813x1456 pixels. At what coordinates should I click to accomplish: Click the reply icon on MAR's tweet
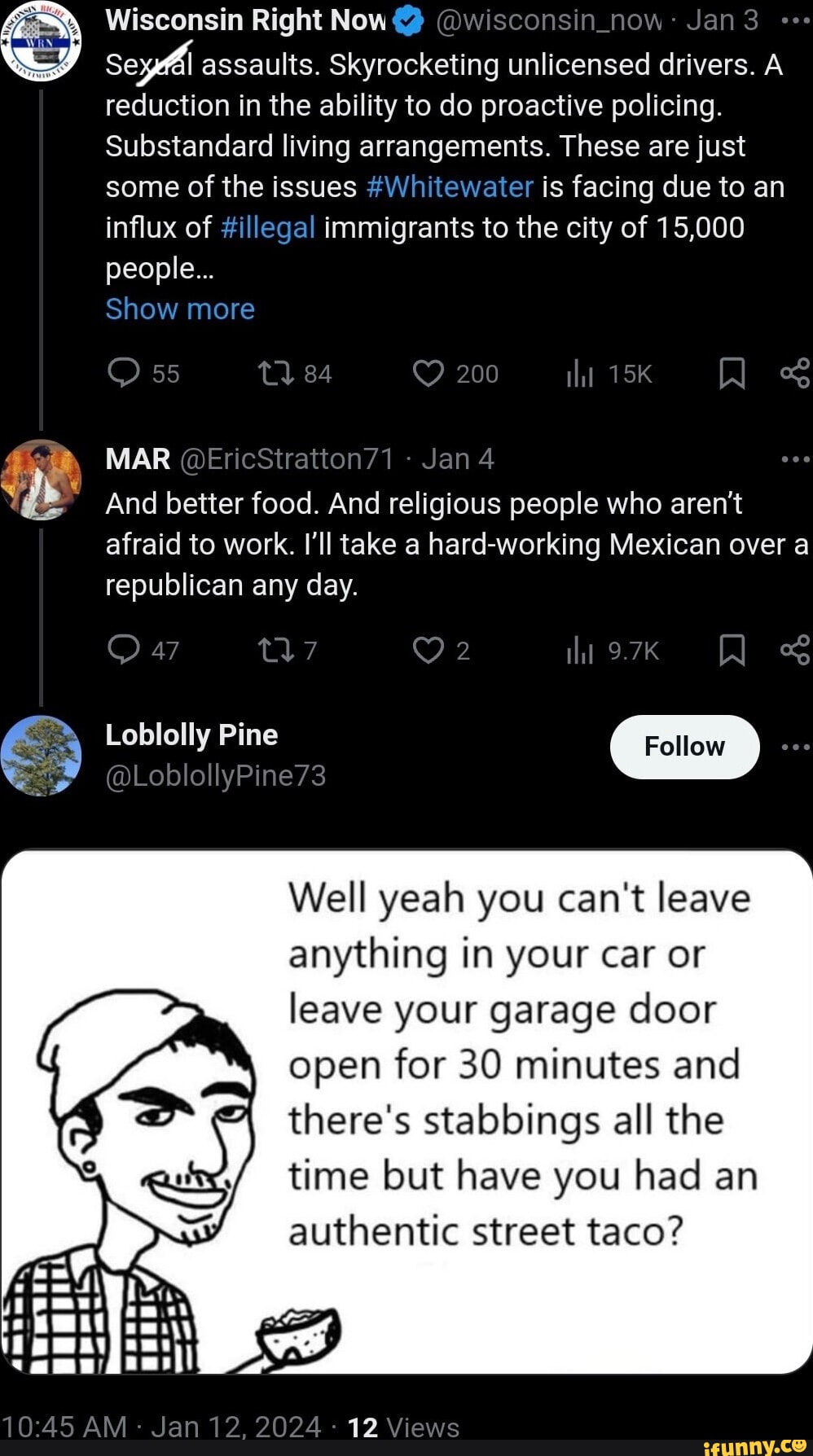coord(123,649)
